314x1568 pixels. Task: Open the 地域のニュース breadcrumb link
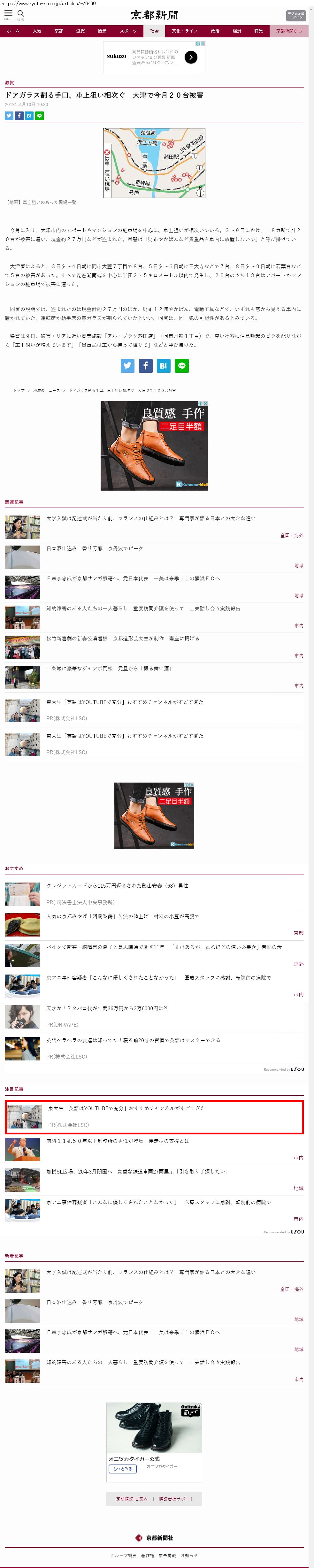coord(46,390)
